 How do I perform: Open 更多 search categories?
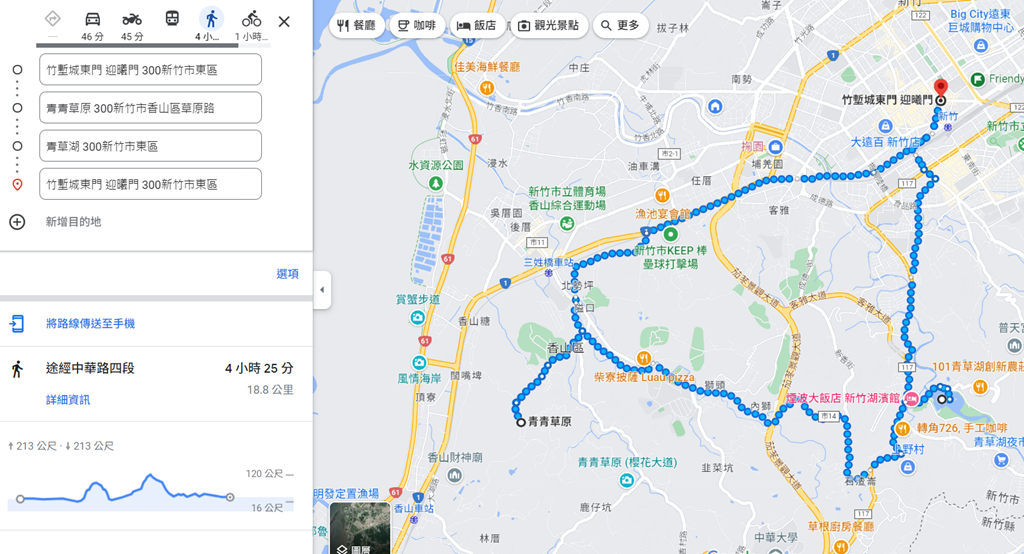pyautogui.click(x=620, y=26)
